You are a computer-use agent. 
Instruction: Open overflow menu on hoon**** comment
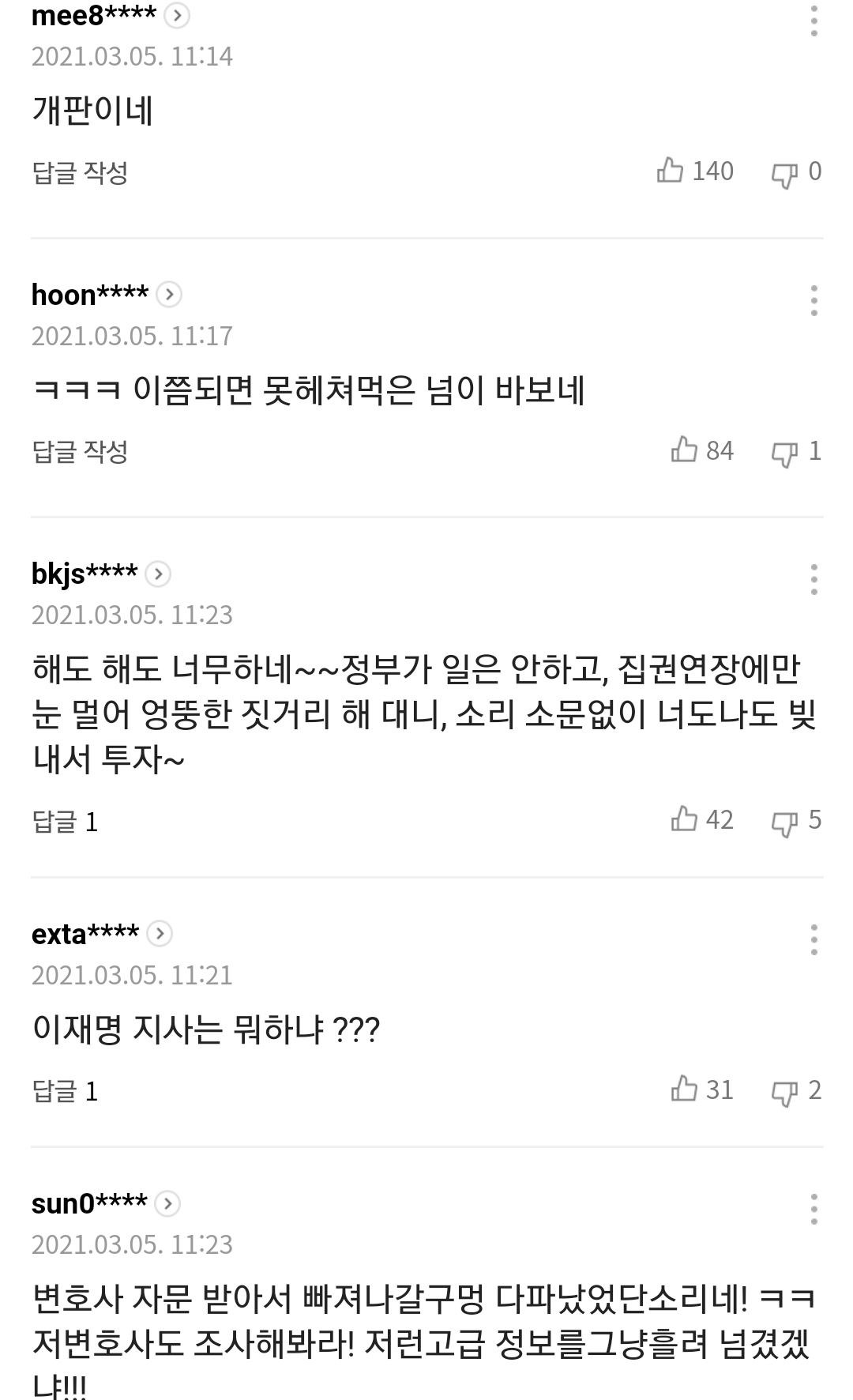coord(814,300)
